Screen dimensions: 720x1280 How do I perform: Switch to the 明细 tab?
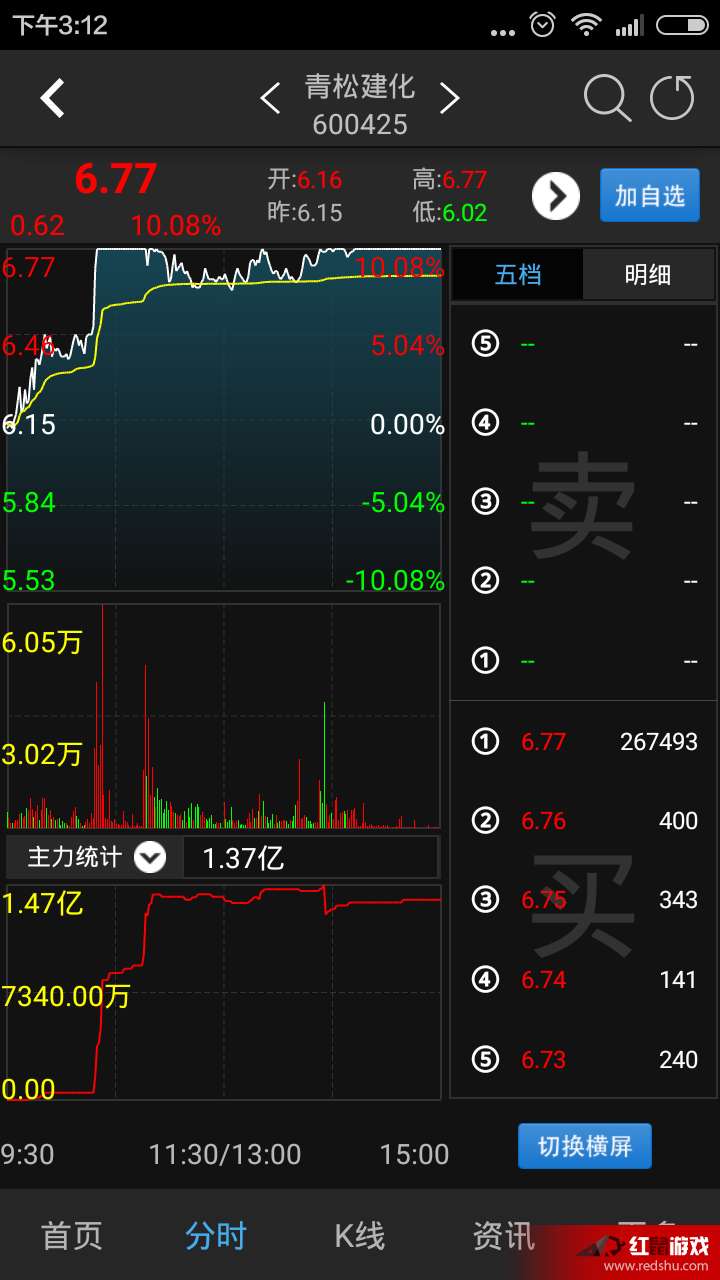pyautogui.click(x=648, y=273)
